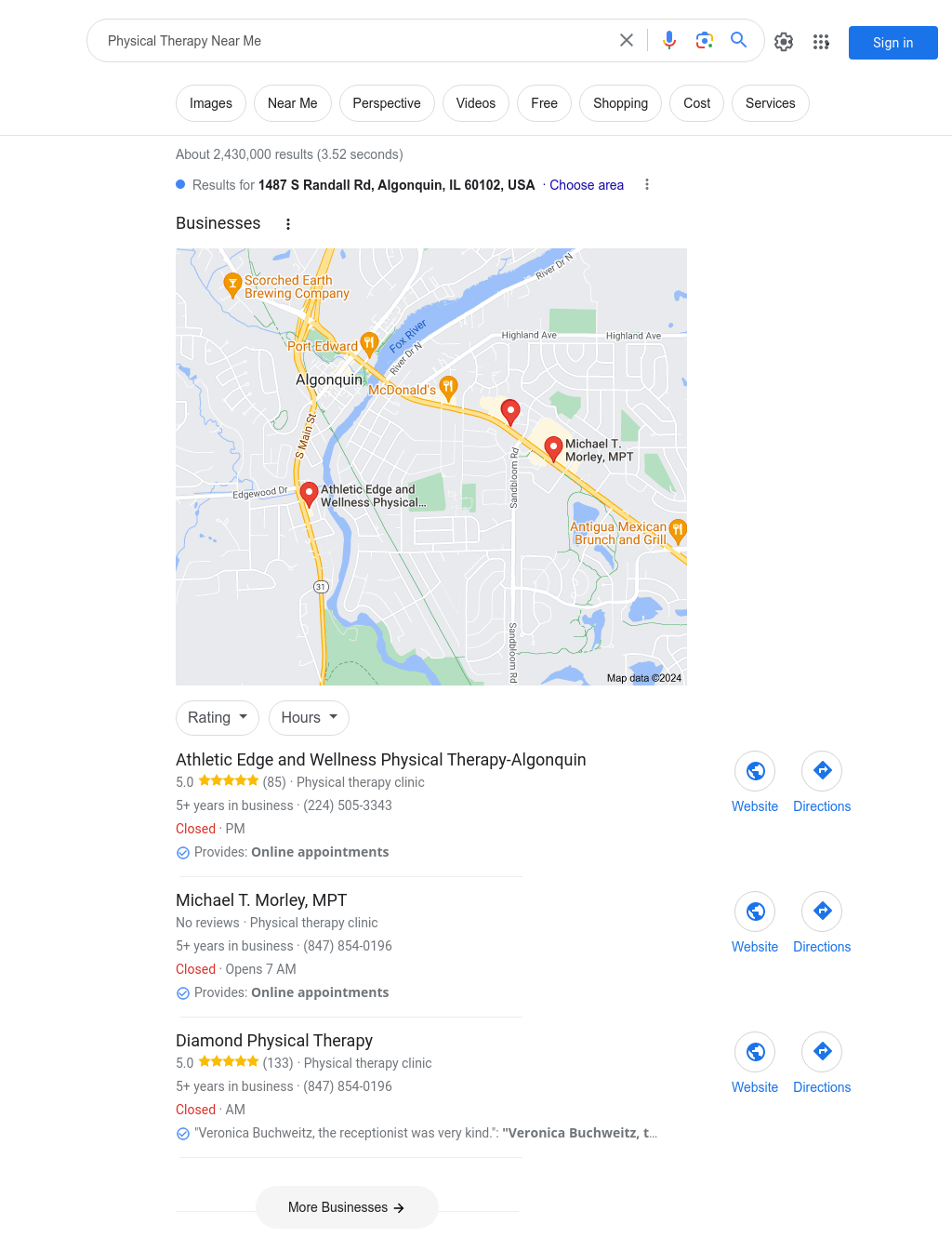This screenshot has height=1251, width=952.
Task: Open the Google apps grid
Action: pos(821,42)
